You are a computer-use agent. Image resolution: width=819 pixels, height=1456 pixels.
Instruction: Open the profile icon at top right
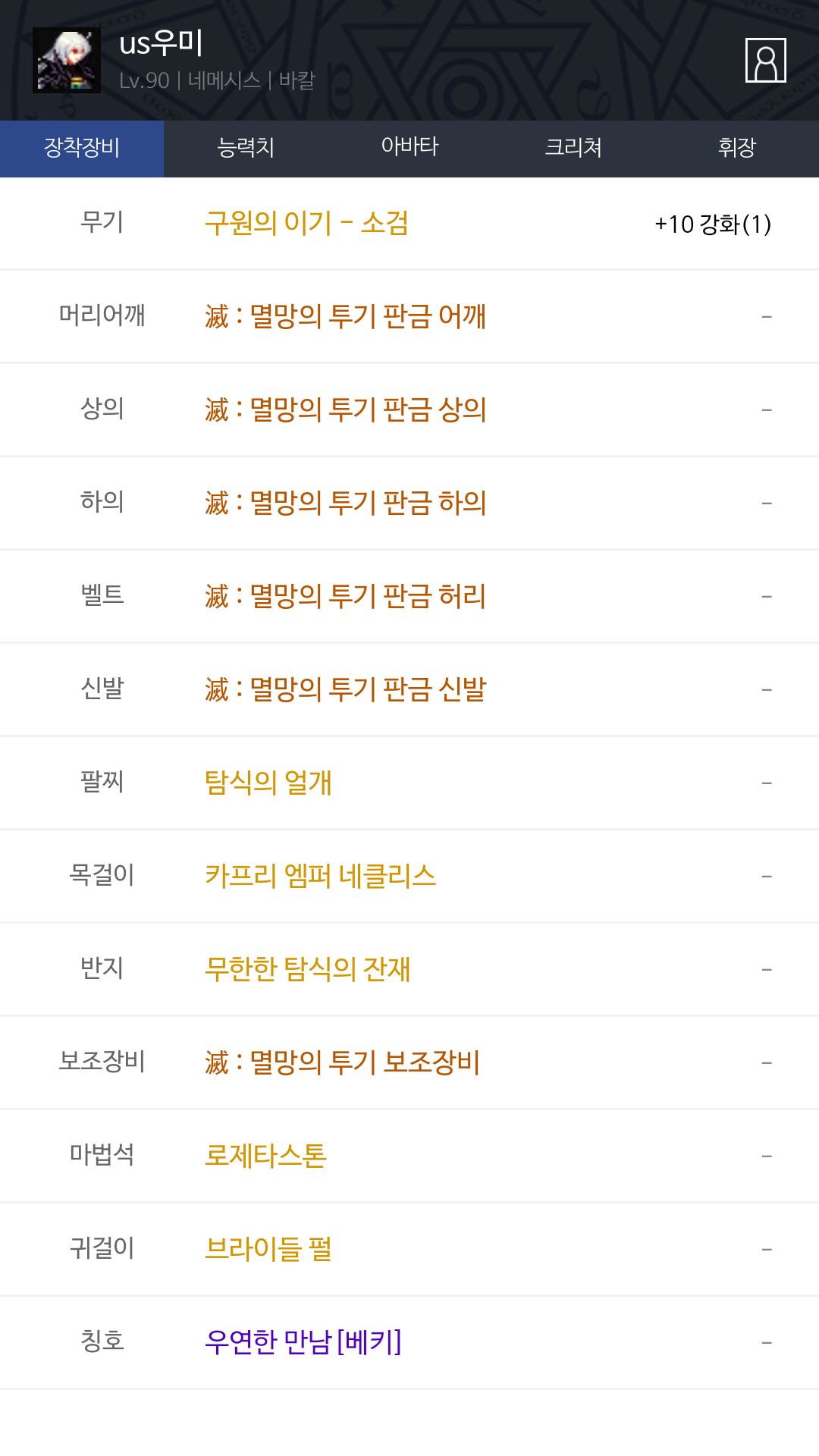(765, 60)
